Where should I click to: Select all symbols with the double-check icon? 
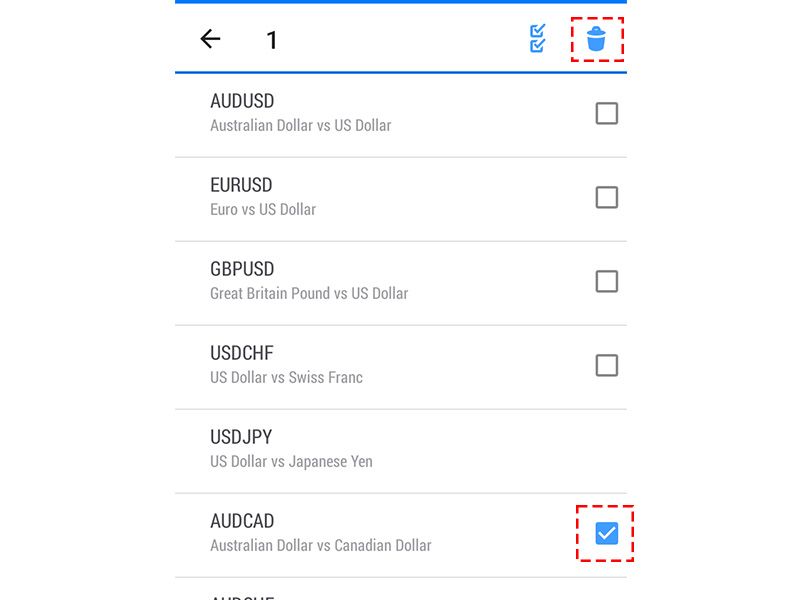[538, 39]
